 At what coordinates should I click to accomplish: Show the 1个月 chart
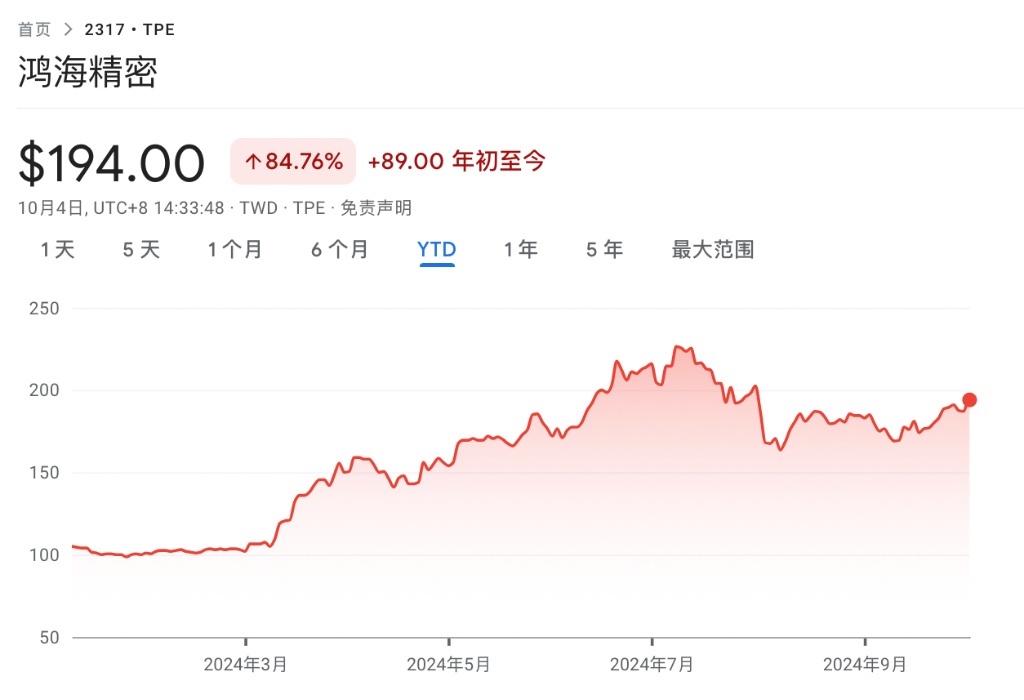(x=235, y=250)
